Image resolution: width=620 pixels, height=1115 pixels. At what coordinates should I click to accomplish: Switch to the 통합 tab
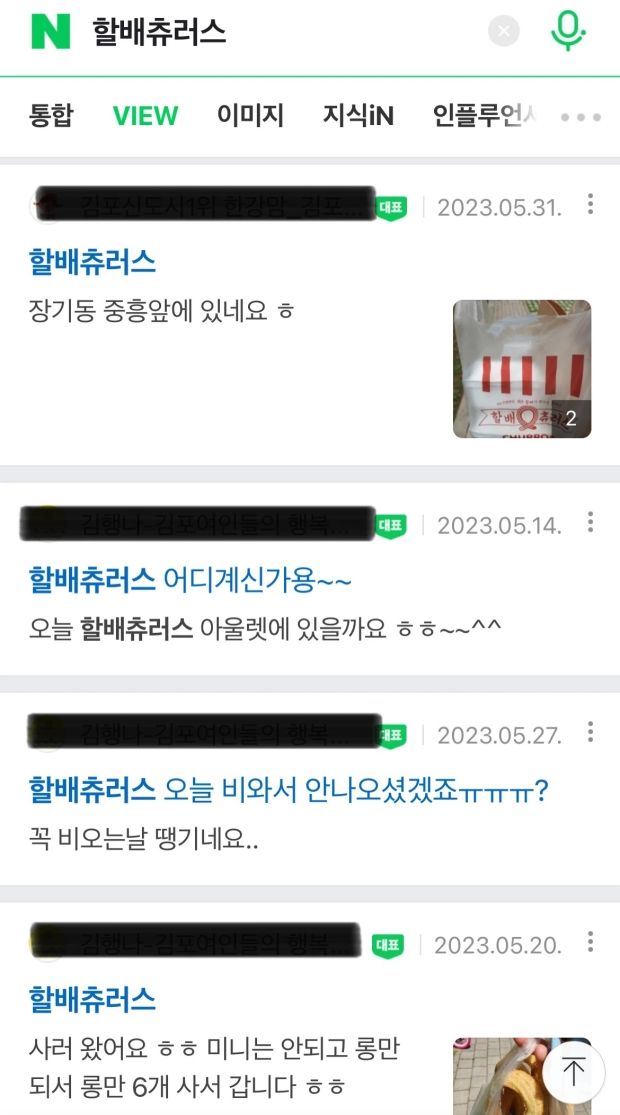click(x=50, y=115)
